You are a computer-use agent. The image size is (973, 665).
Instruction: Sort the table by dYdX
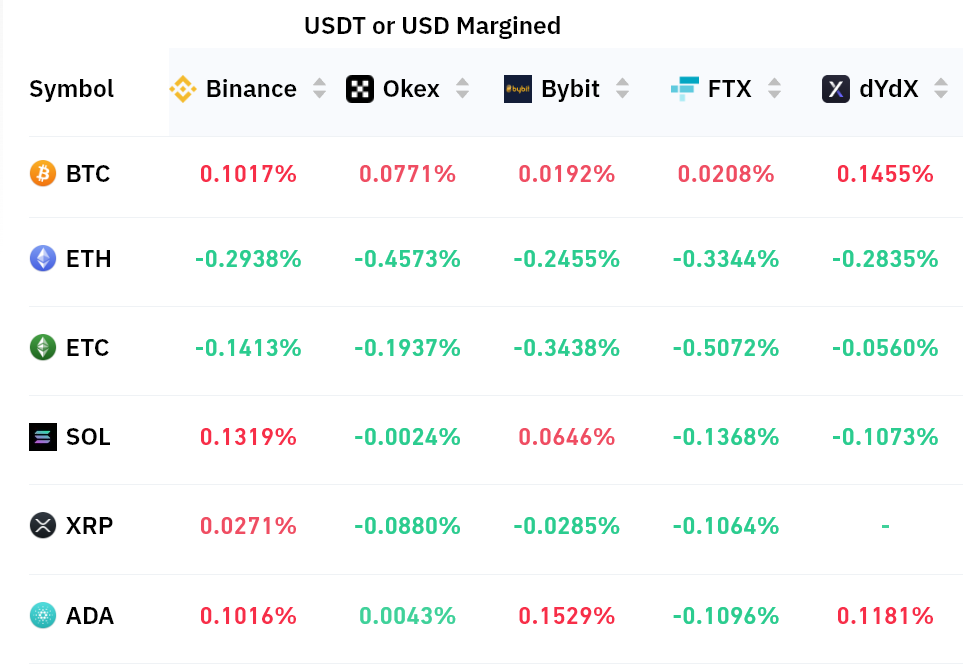point(940,89)
